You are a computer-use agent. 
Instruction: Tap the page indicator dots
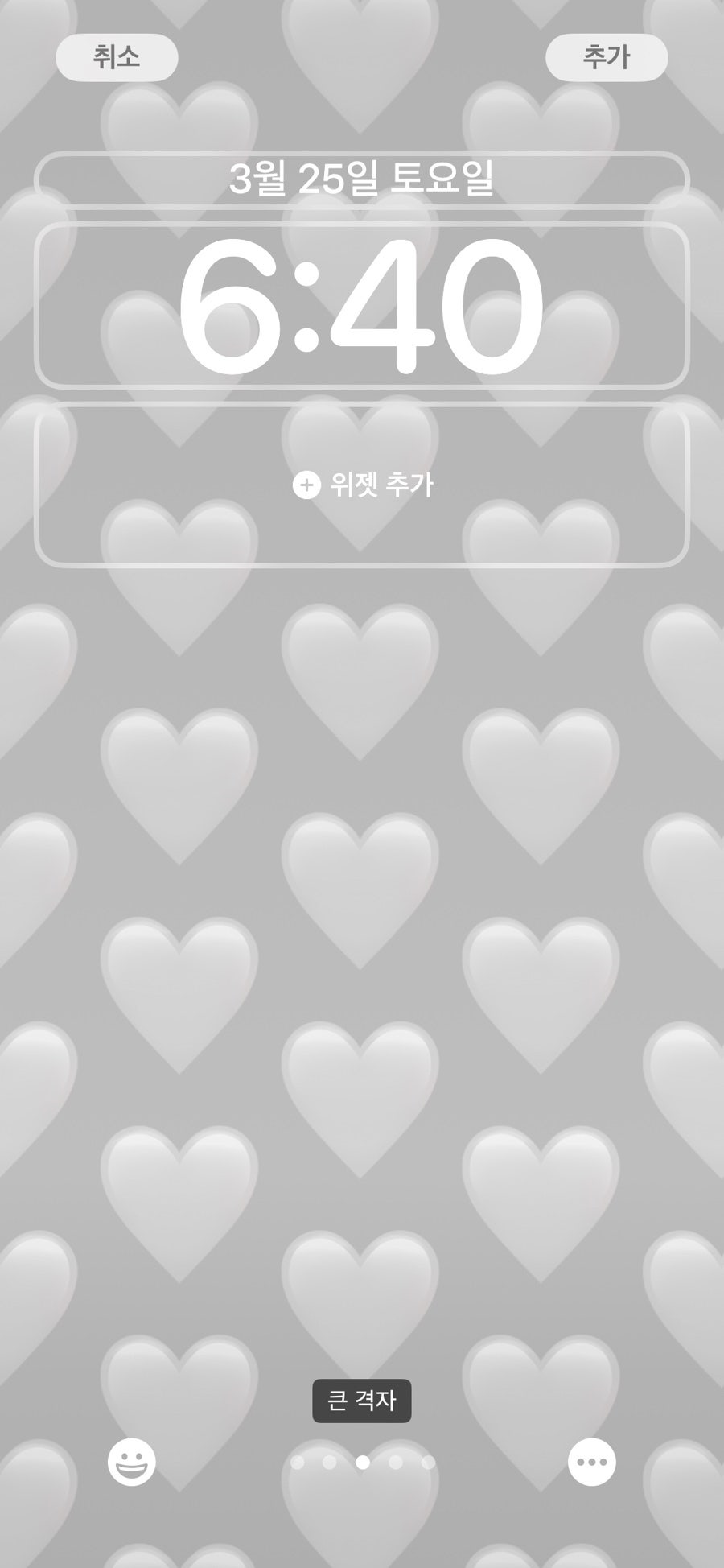pyautogui.click(x=363, y=1463)
